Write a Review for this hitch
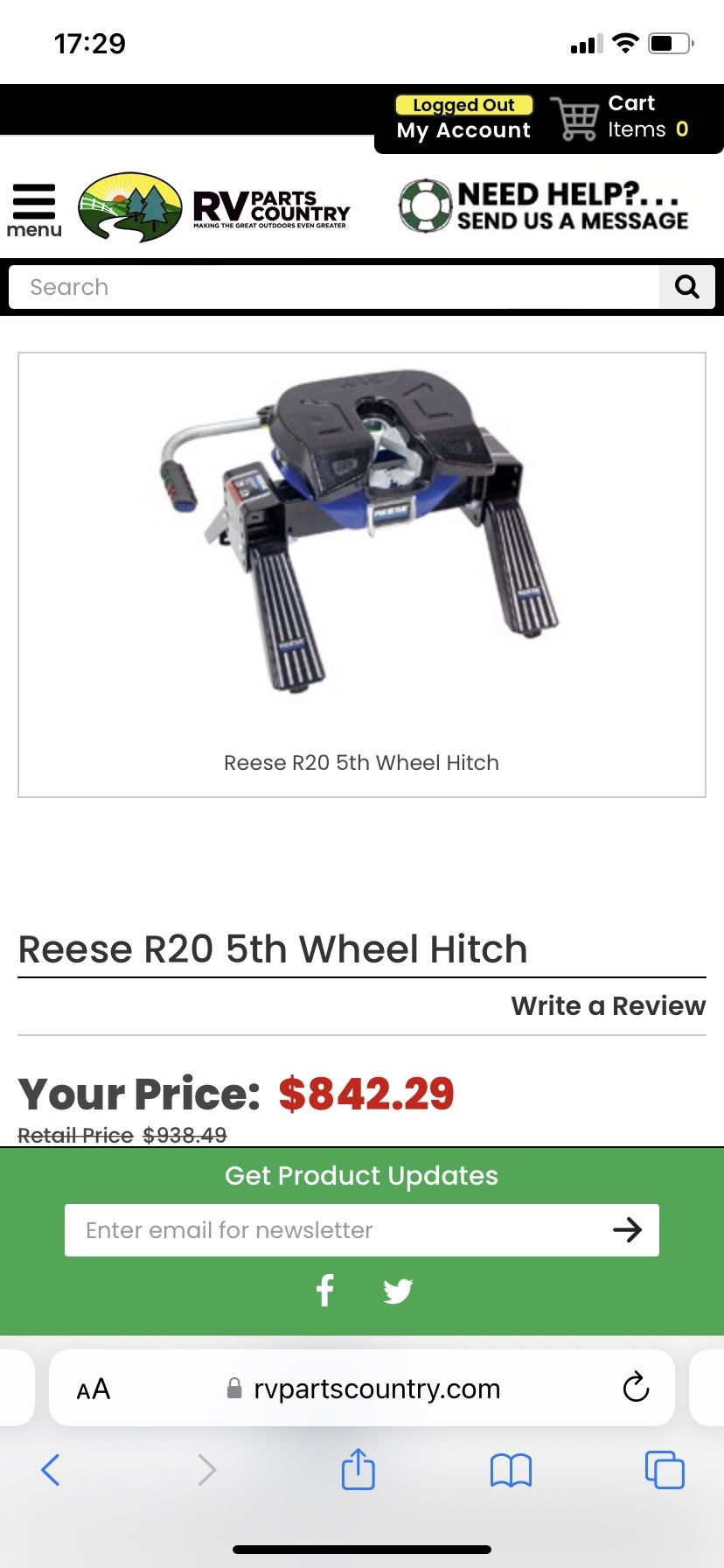 [x=608, y=1006]
